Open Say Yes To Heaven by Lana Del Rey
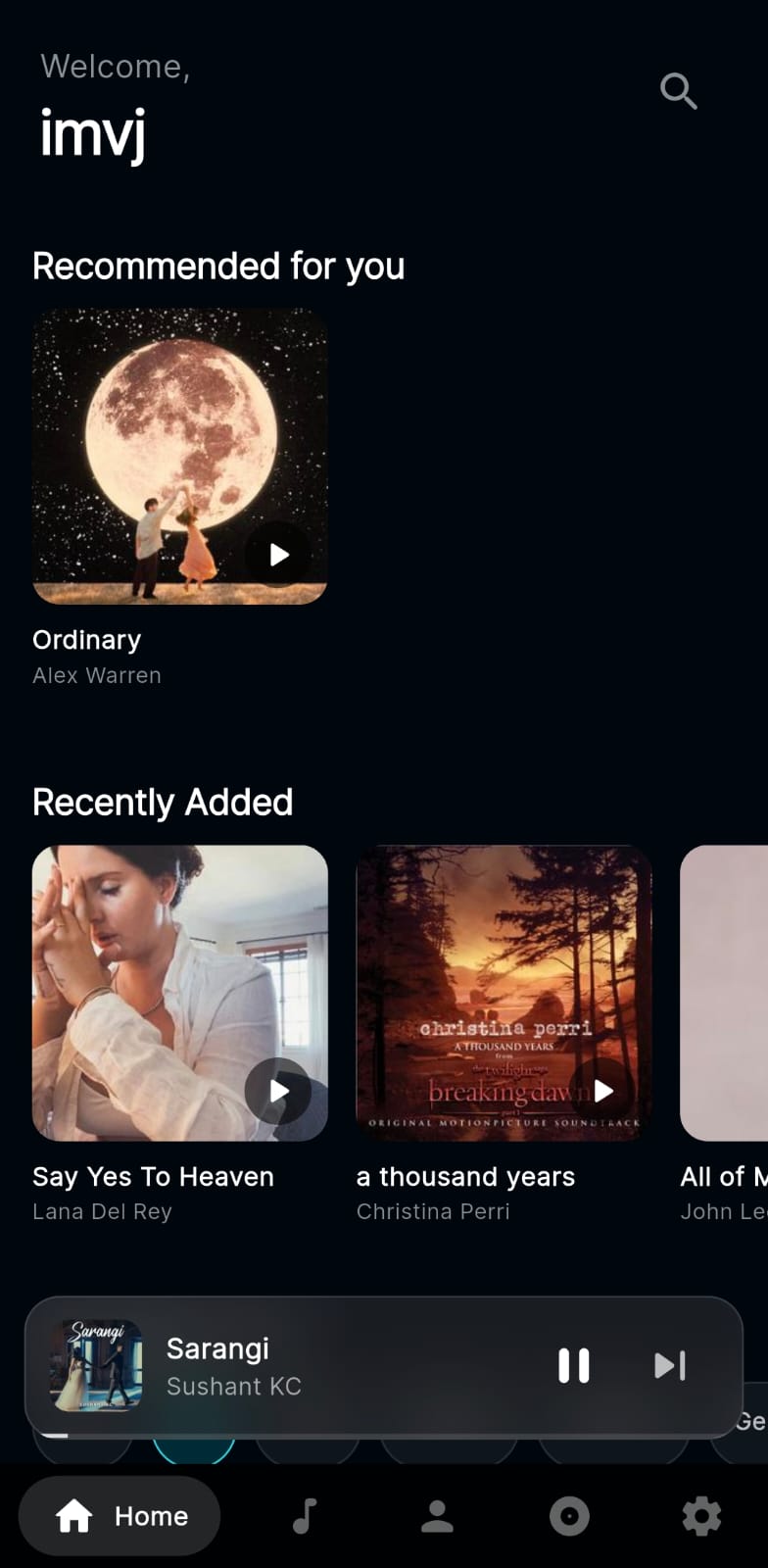Image resolution: width=768 pixels, height=1568 pixels. (179, 993)
